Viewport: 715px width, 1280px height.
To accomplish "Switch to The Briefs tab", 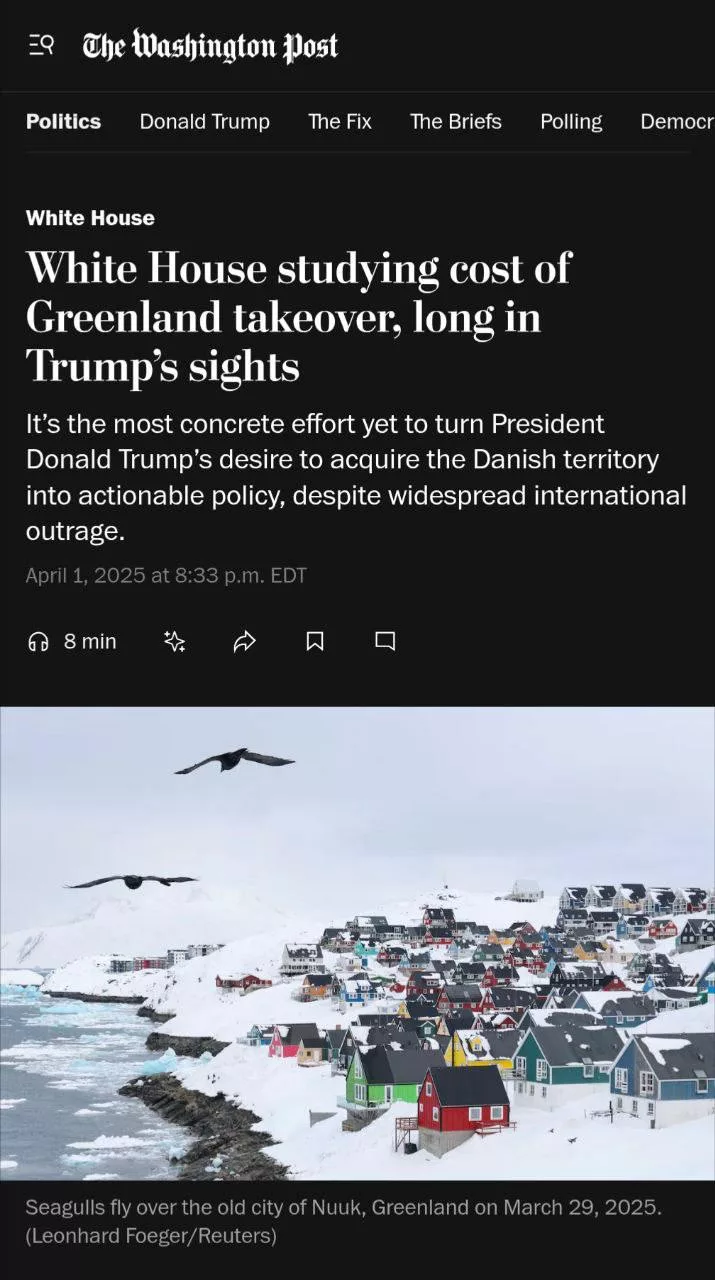I will click(455, 122).
